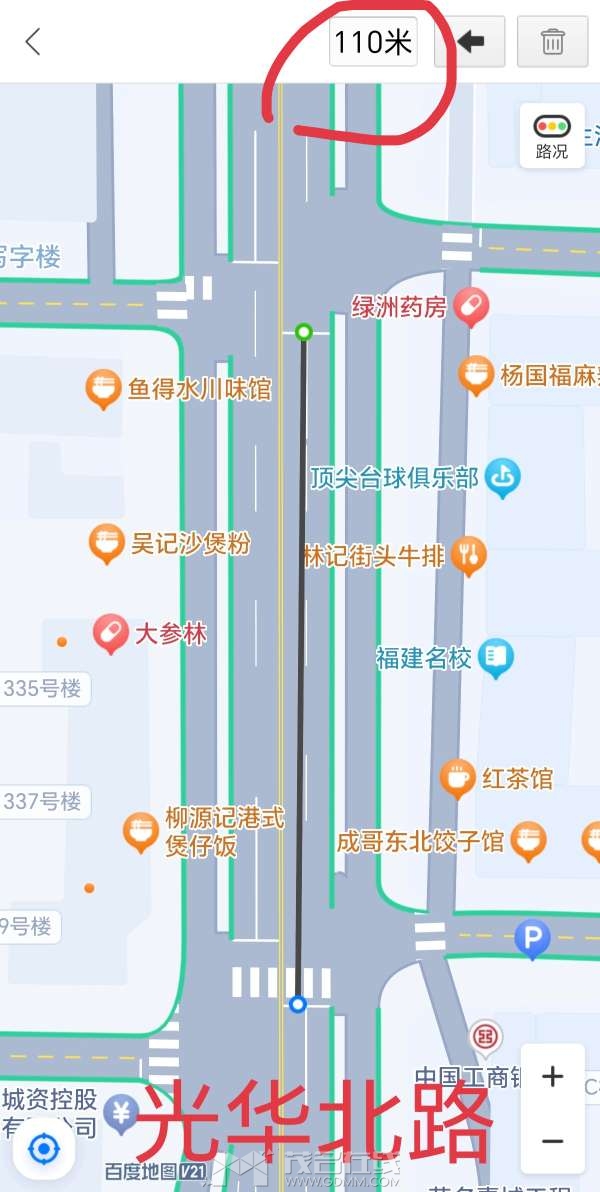Zoom in the map with plus
Image resolution: width=600 pixels, height=1192 pixels.
pos(552,1077)
